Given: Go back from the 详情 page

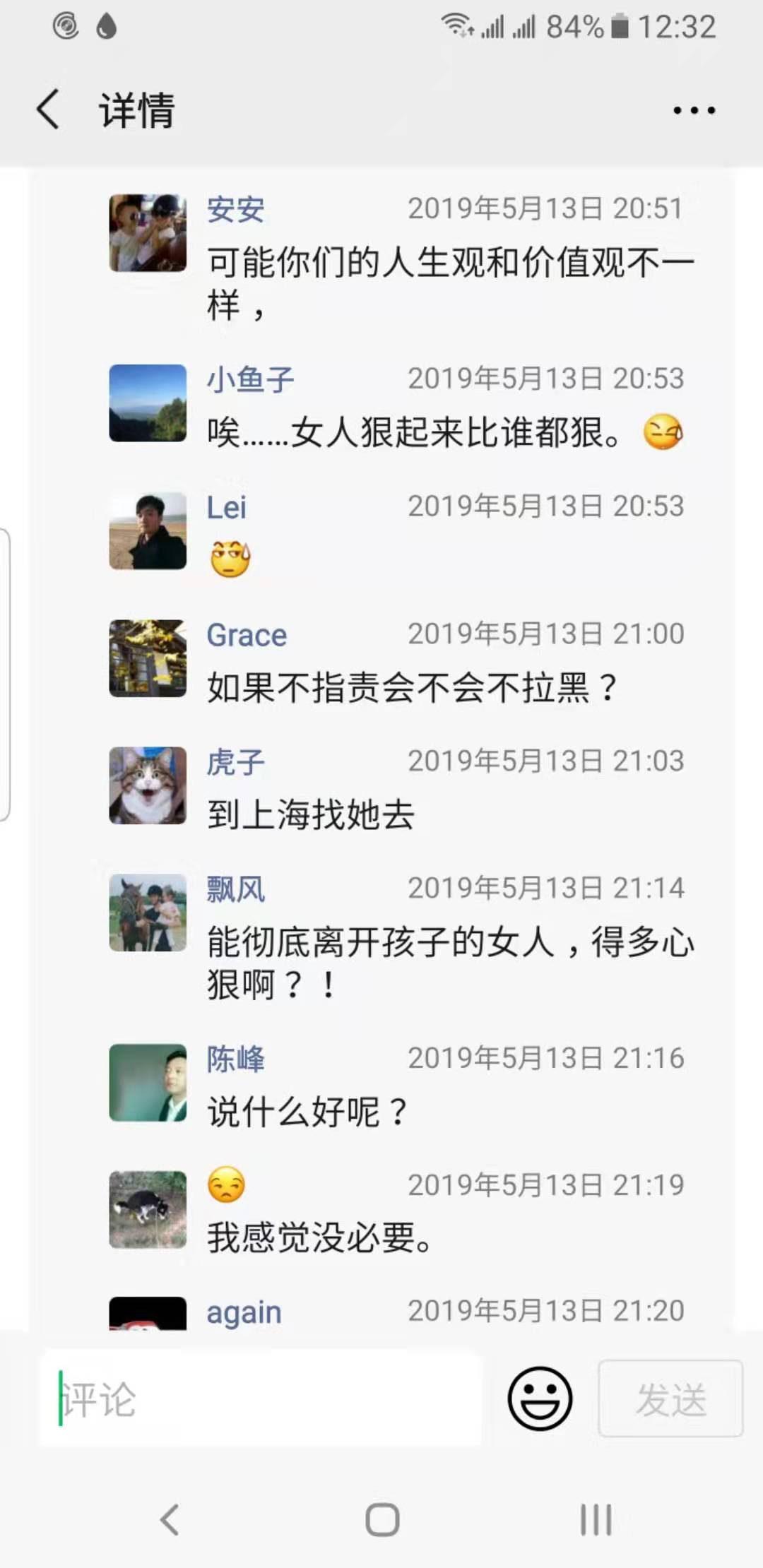Looking at the screenshot, I should coord(48,110).
